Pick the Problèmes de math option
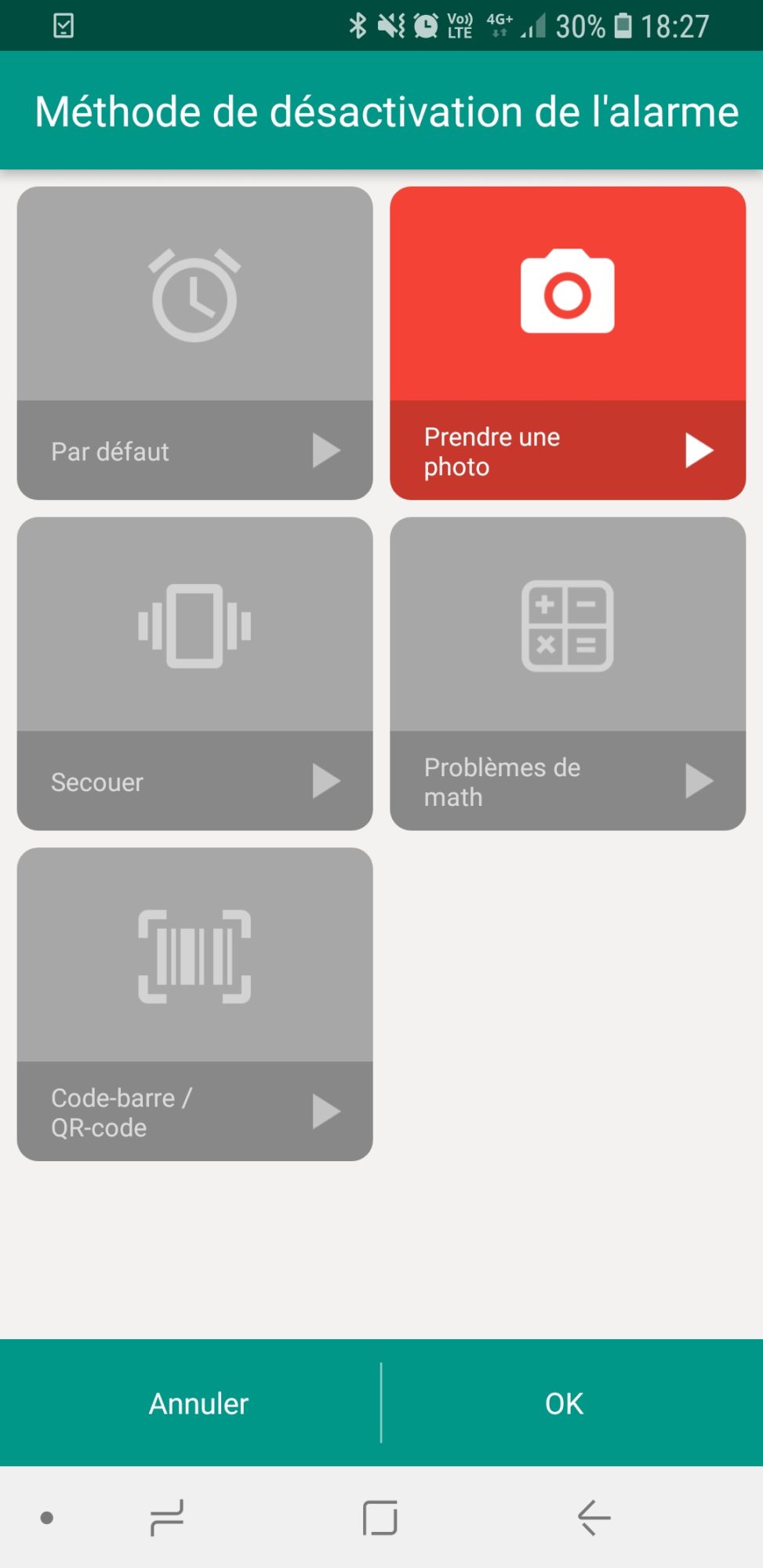The image size is (763, 1568). tap(567, 626)
